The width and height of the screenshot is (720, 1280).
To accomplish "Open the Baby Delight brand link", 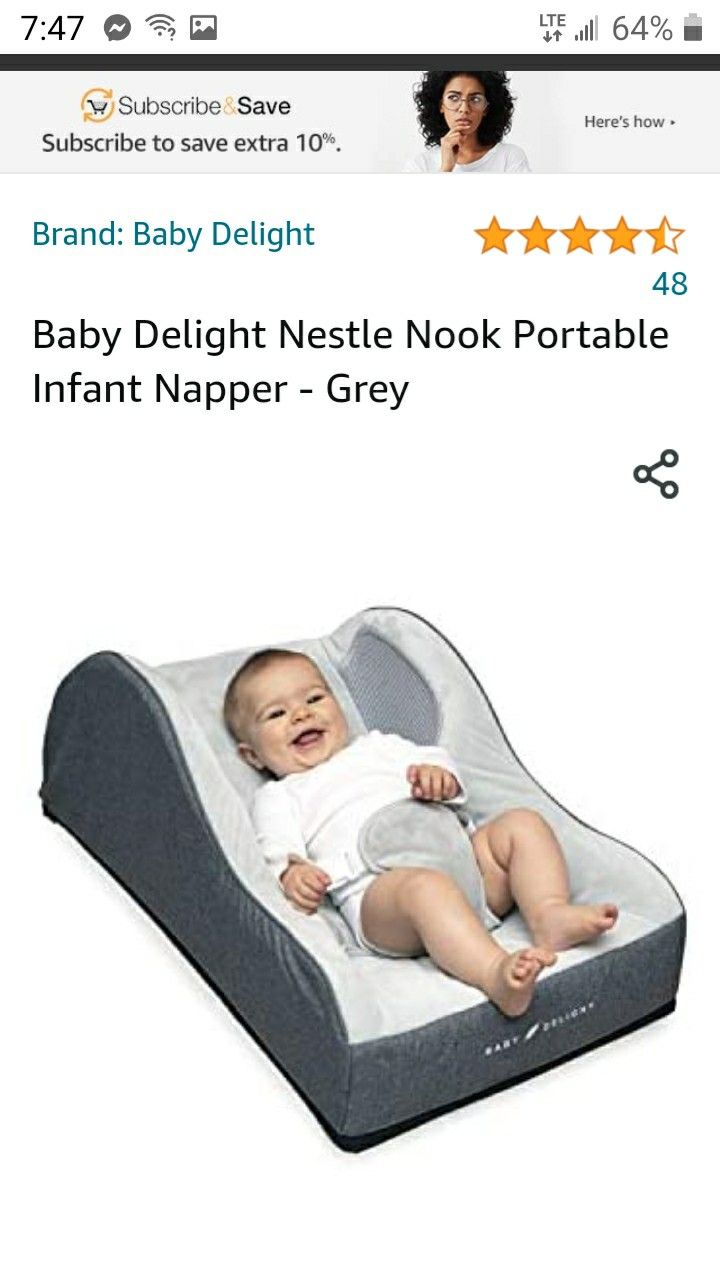I will pos(173,234).
